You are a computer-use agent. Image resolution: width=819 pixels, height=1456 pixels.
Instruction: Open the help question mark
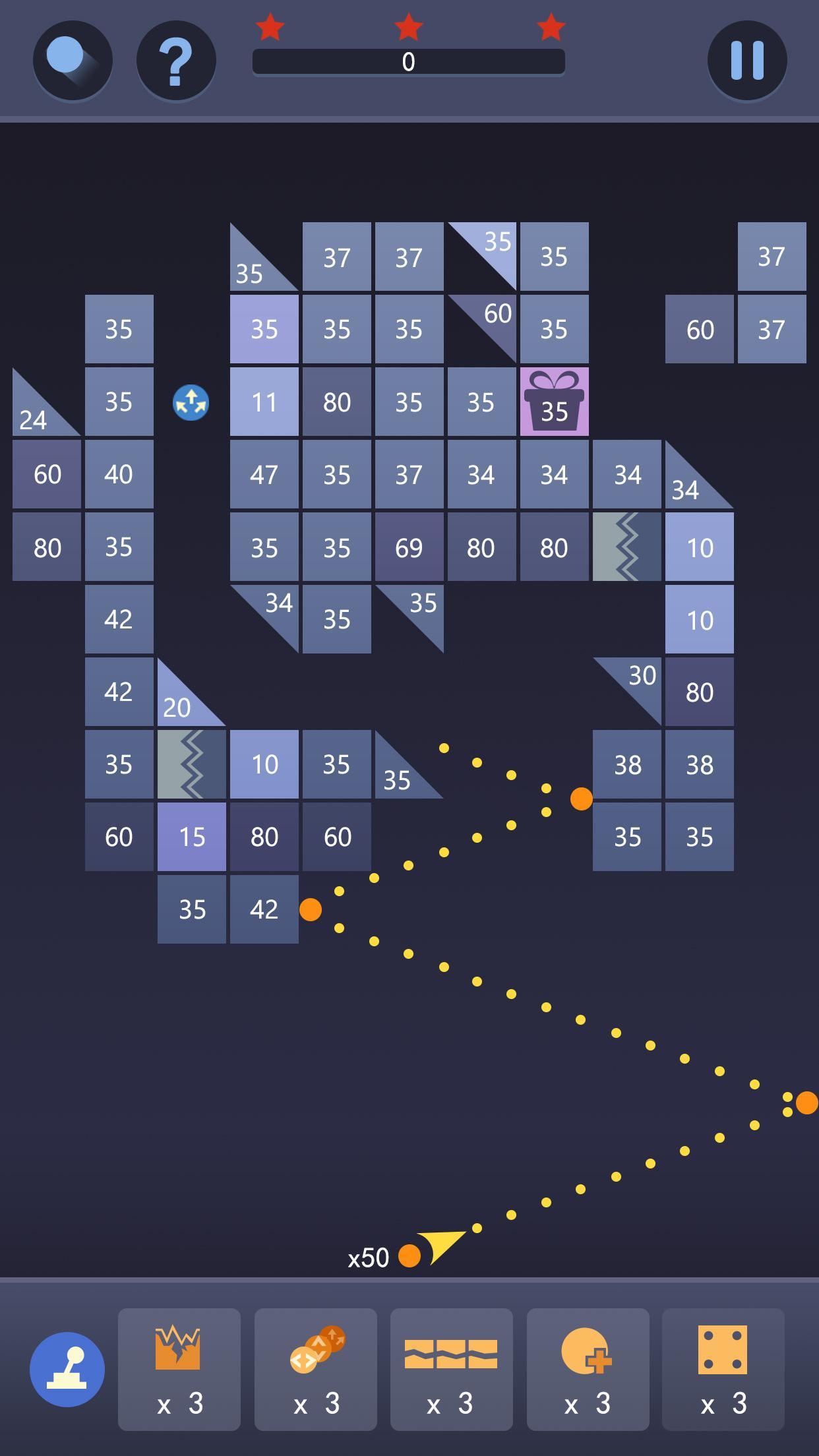click(176, 61)
